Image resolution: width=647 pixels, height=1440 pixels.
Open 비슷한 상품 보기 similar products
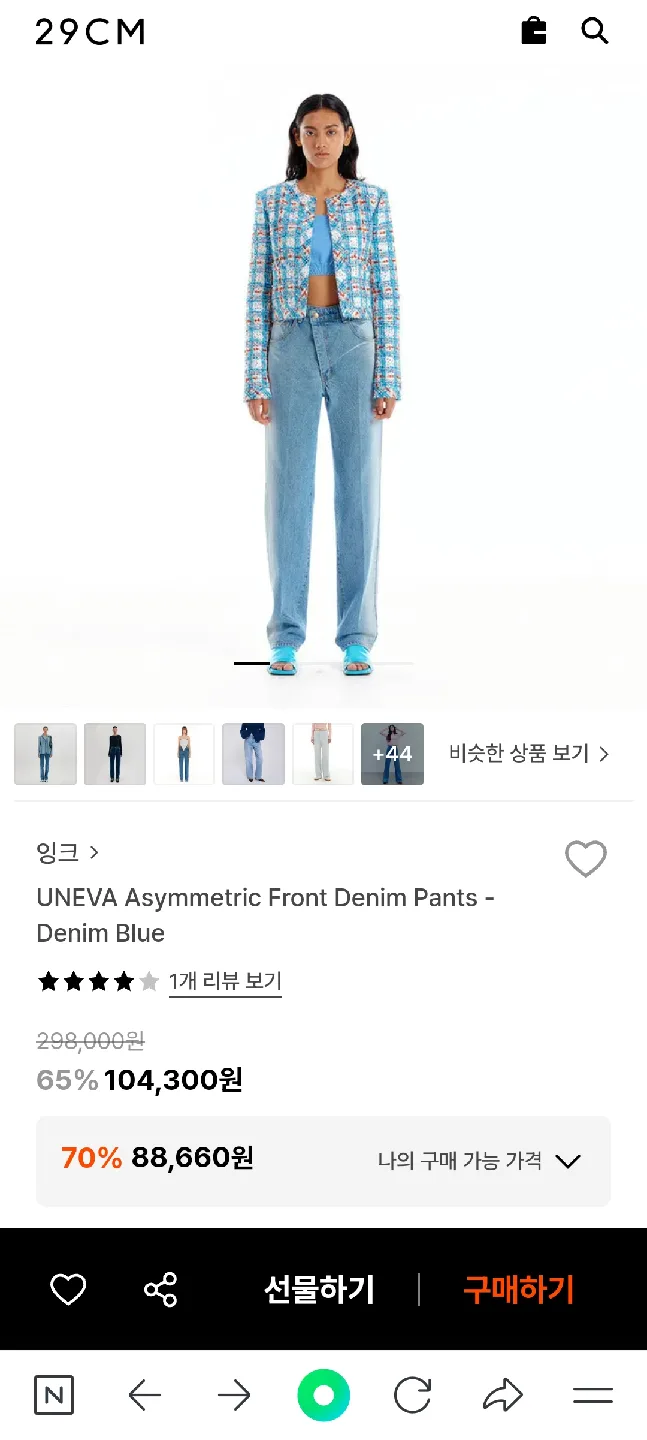tap(529, 754)
